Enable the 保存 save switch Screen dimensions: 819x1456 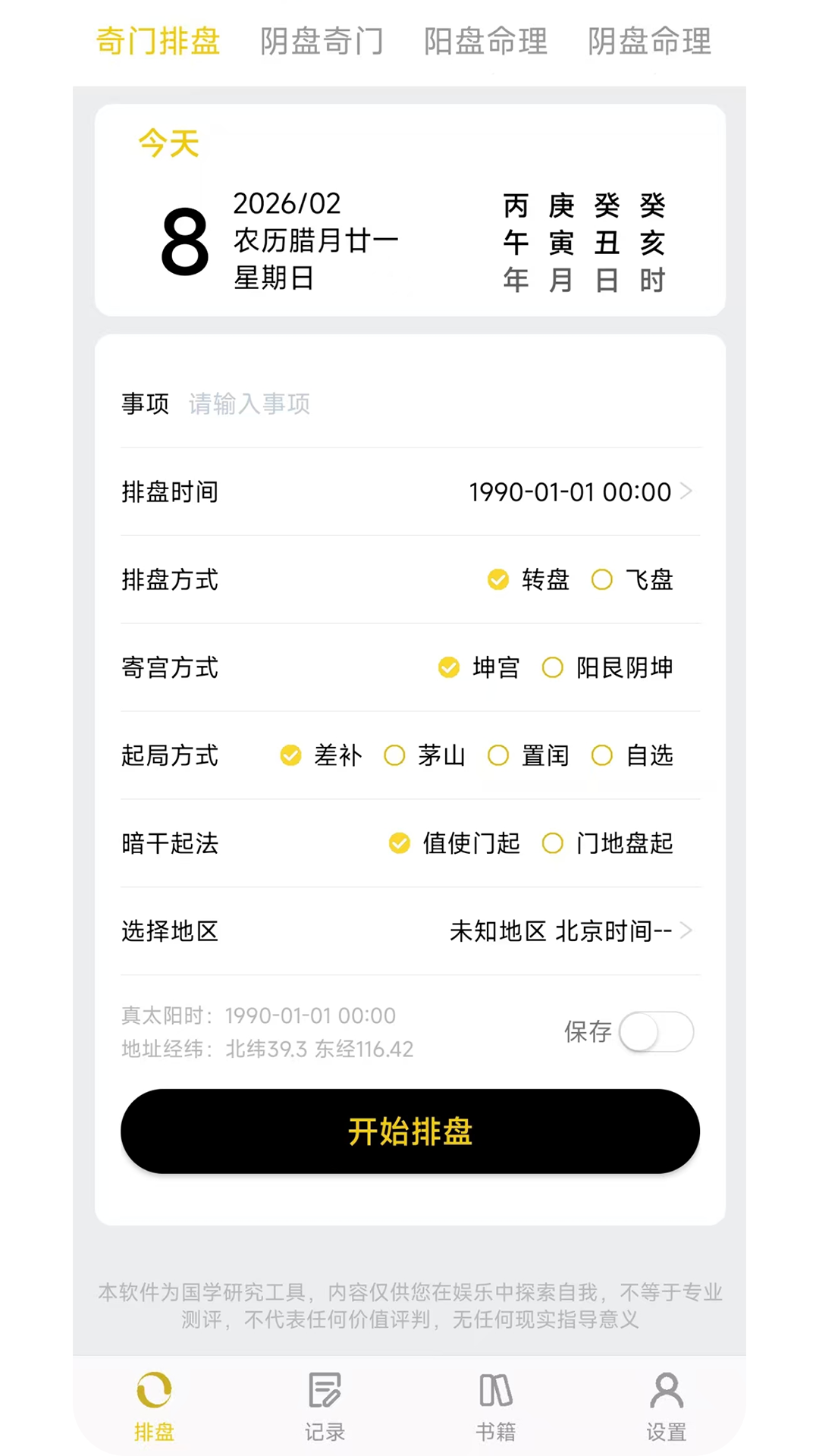click(x=656, y=1032)
